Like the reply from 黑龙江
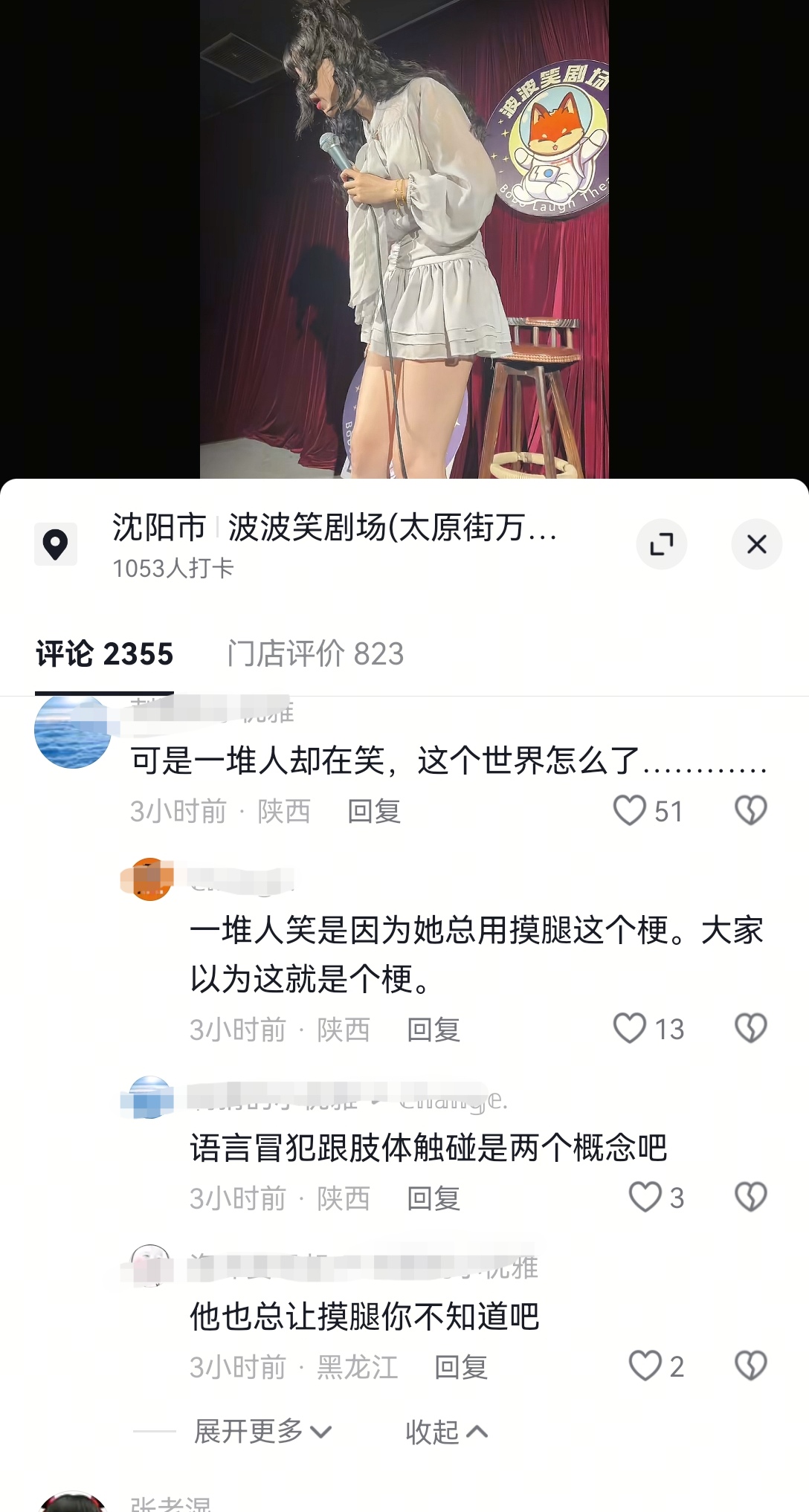The height and width of the screenshot is (1512, 809). [645, 1366]
